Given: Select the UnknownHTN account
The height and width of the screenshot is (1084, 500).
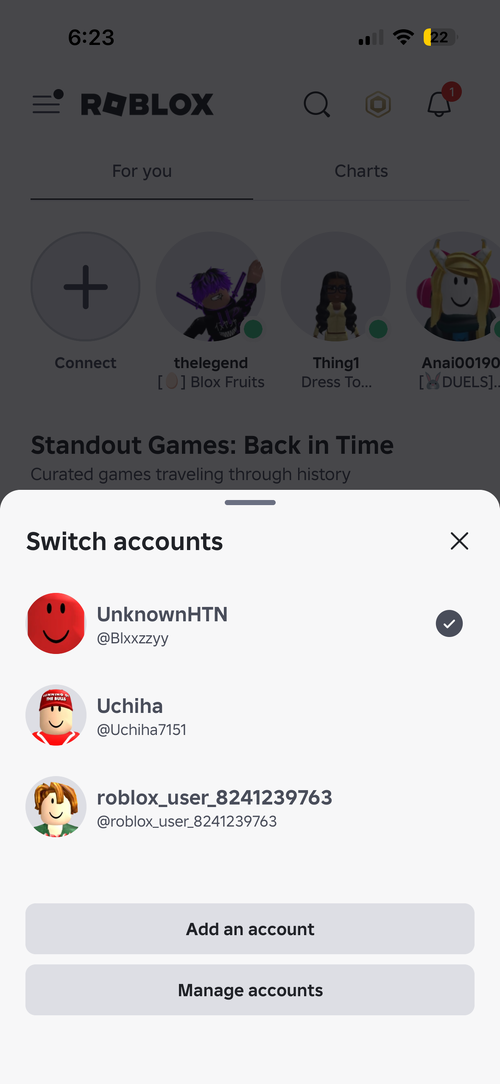Looking at the screenshot, I should [x=250, y=624].
